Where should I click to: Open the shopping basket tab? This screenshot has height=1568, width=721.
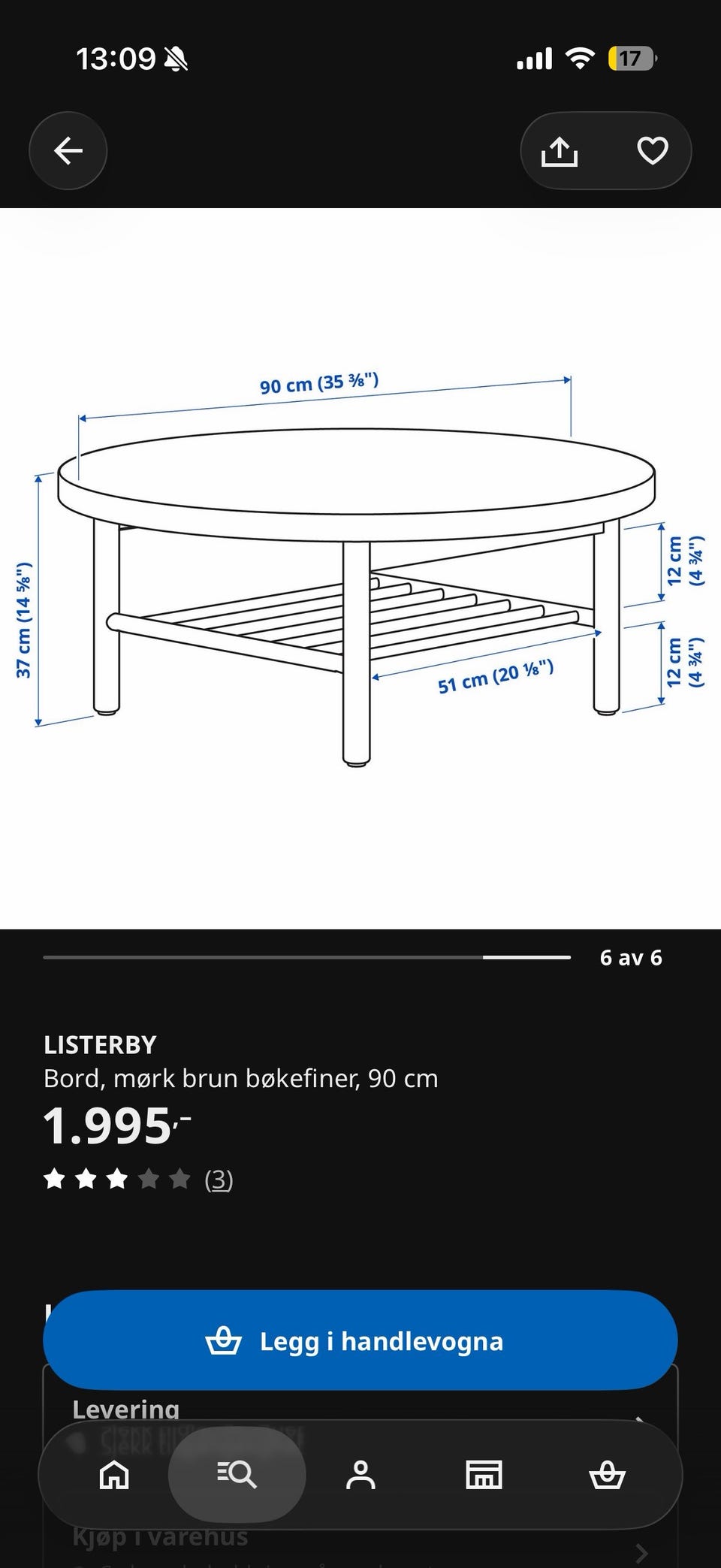[x=607, y=1475]
